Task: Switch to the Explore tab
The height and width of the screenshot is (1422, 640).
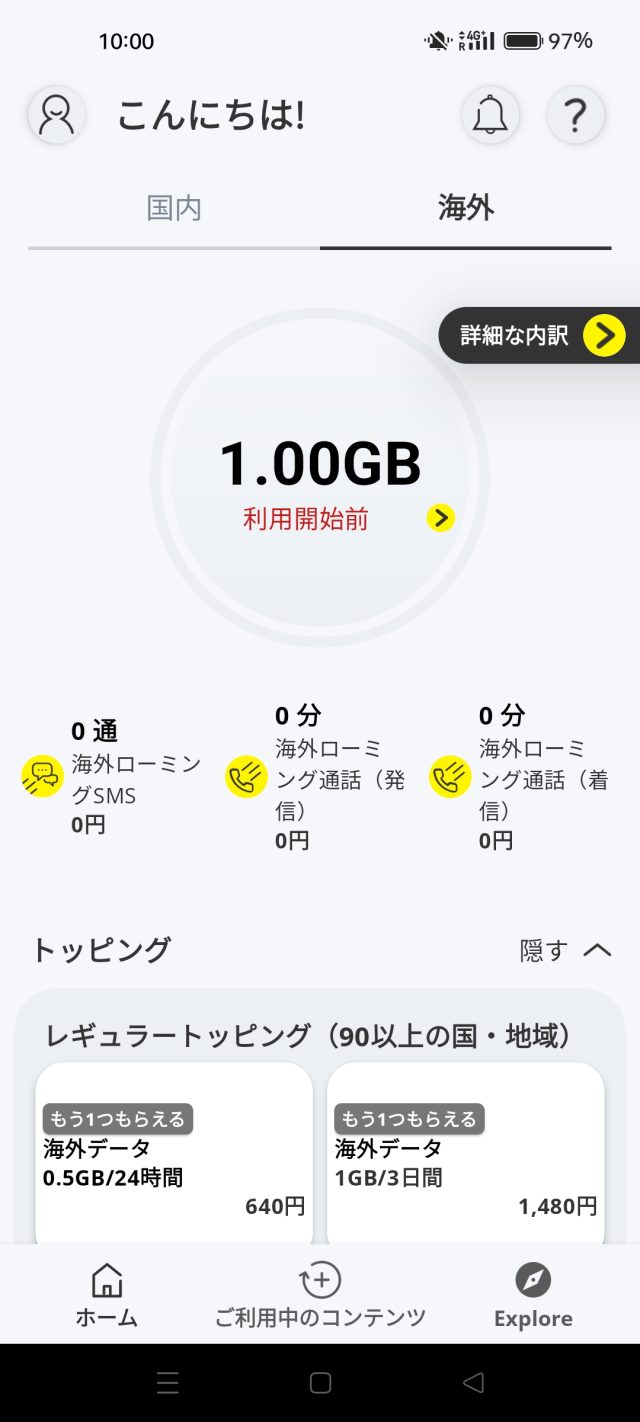Action: [x=533, y=1295]
